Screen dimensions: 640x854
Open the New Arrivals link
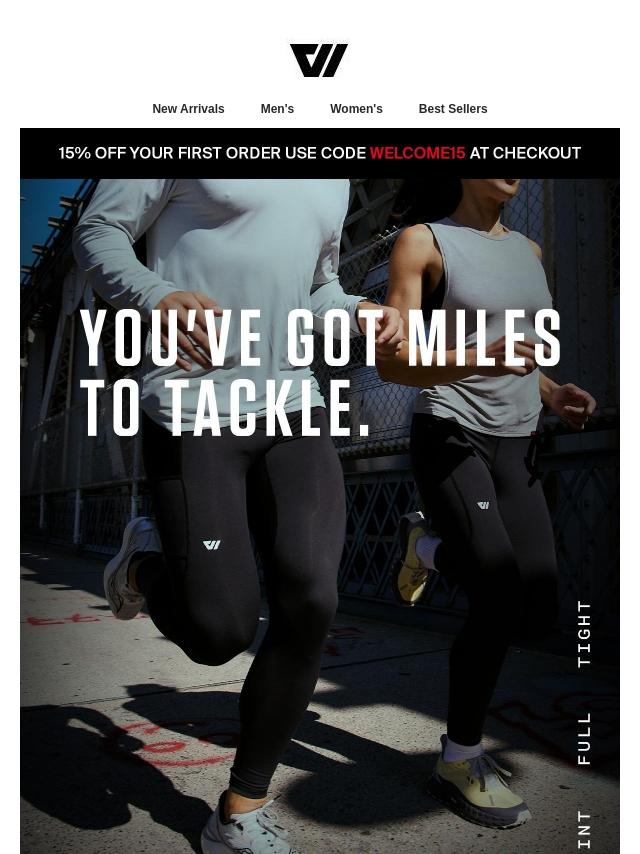coord(188,109)
